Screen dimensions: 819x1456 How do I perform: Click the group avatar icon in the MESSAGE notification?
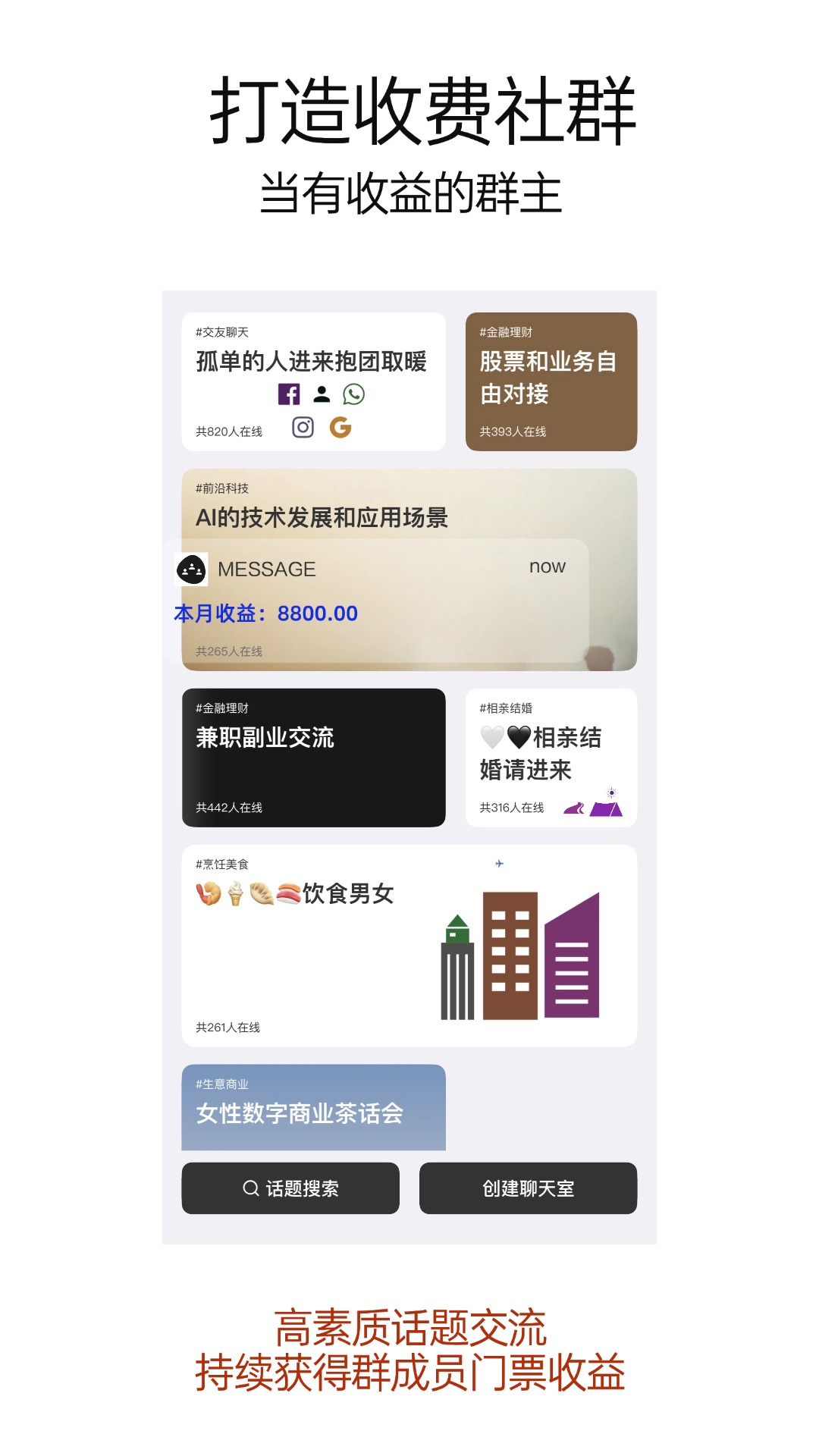193,570
